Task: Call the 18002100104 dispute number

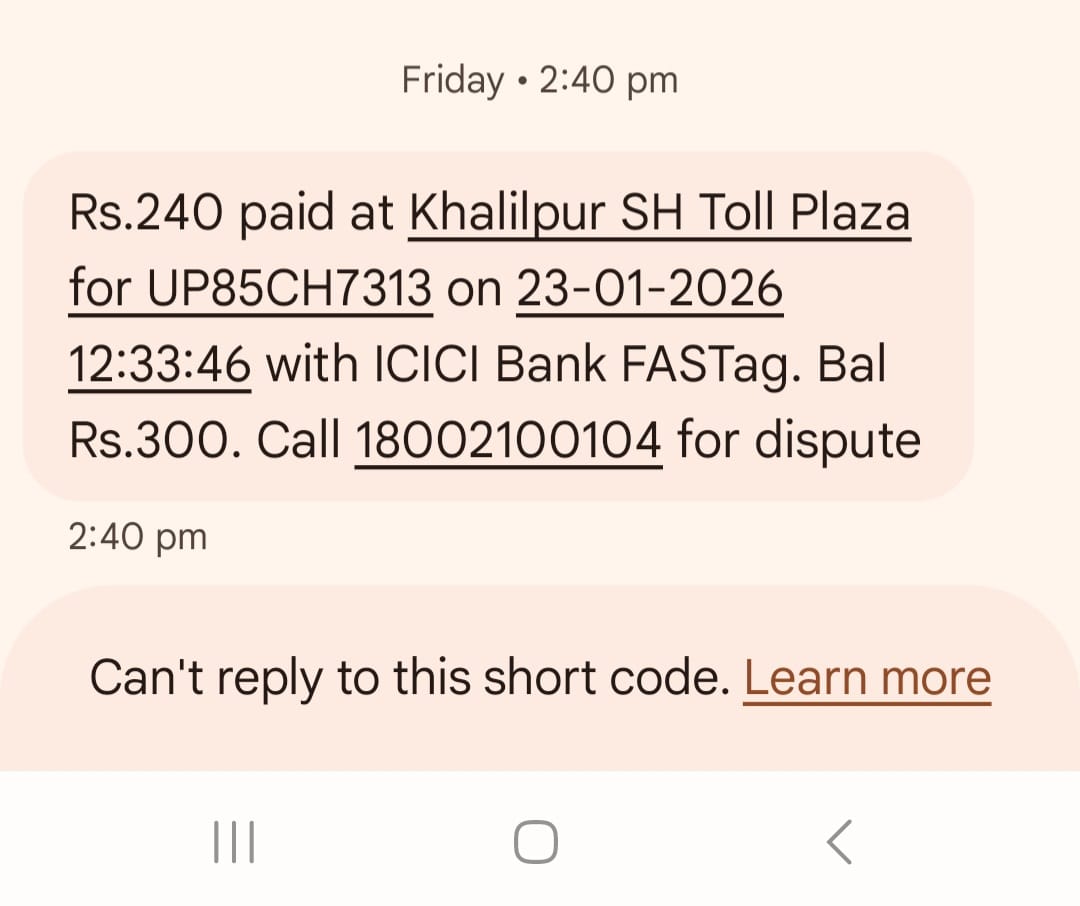Action: (508, 440)
